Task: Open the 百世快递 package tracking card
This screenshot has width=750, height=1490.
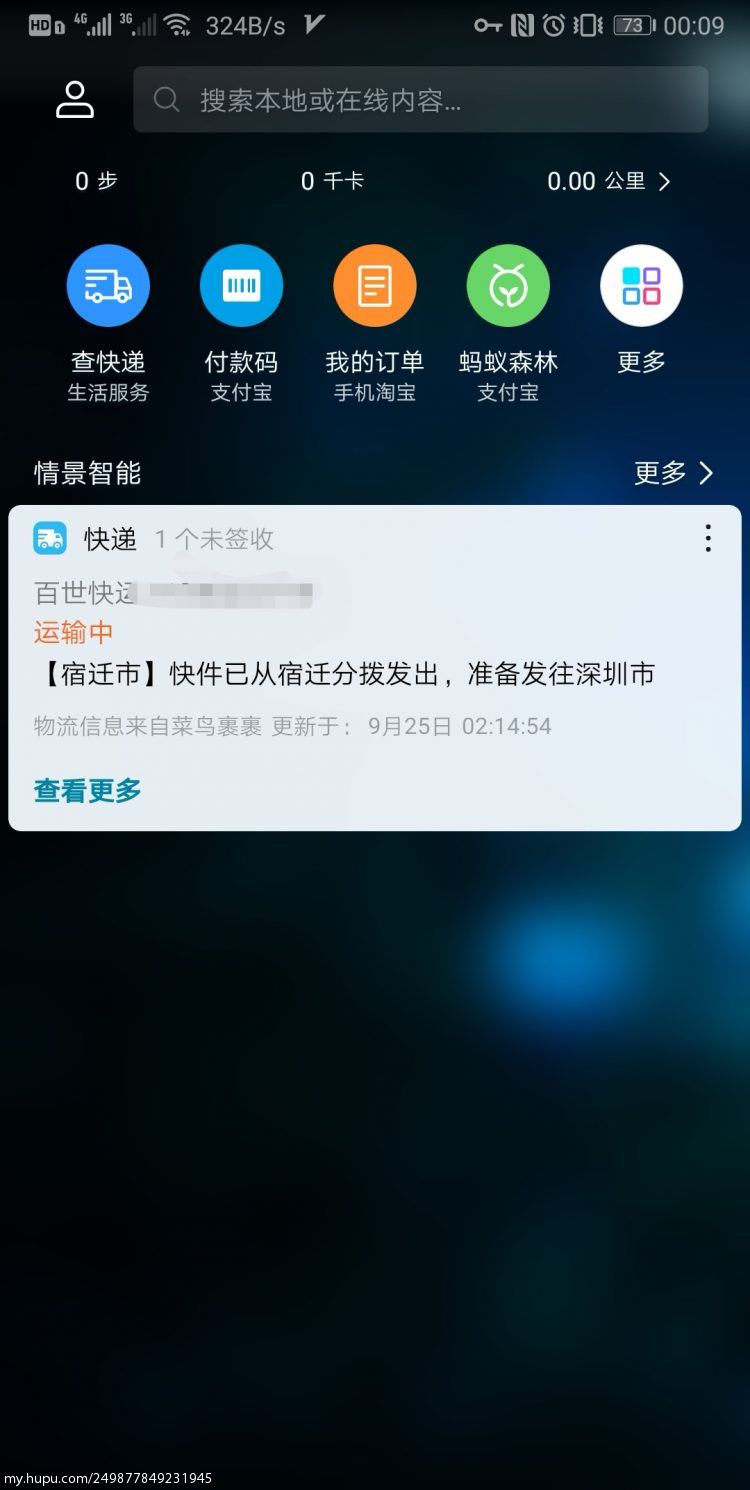Action: 375,668
